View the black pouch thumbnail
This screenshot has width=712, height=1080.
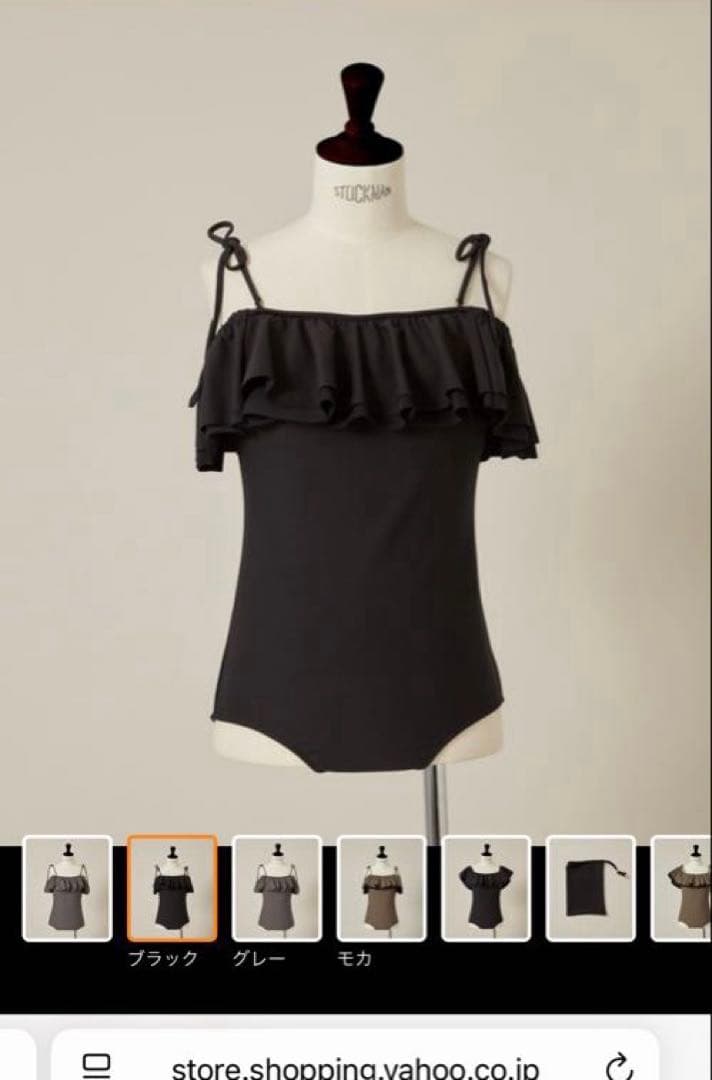click(x=590, y=888)
